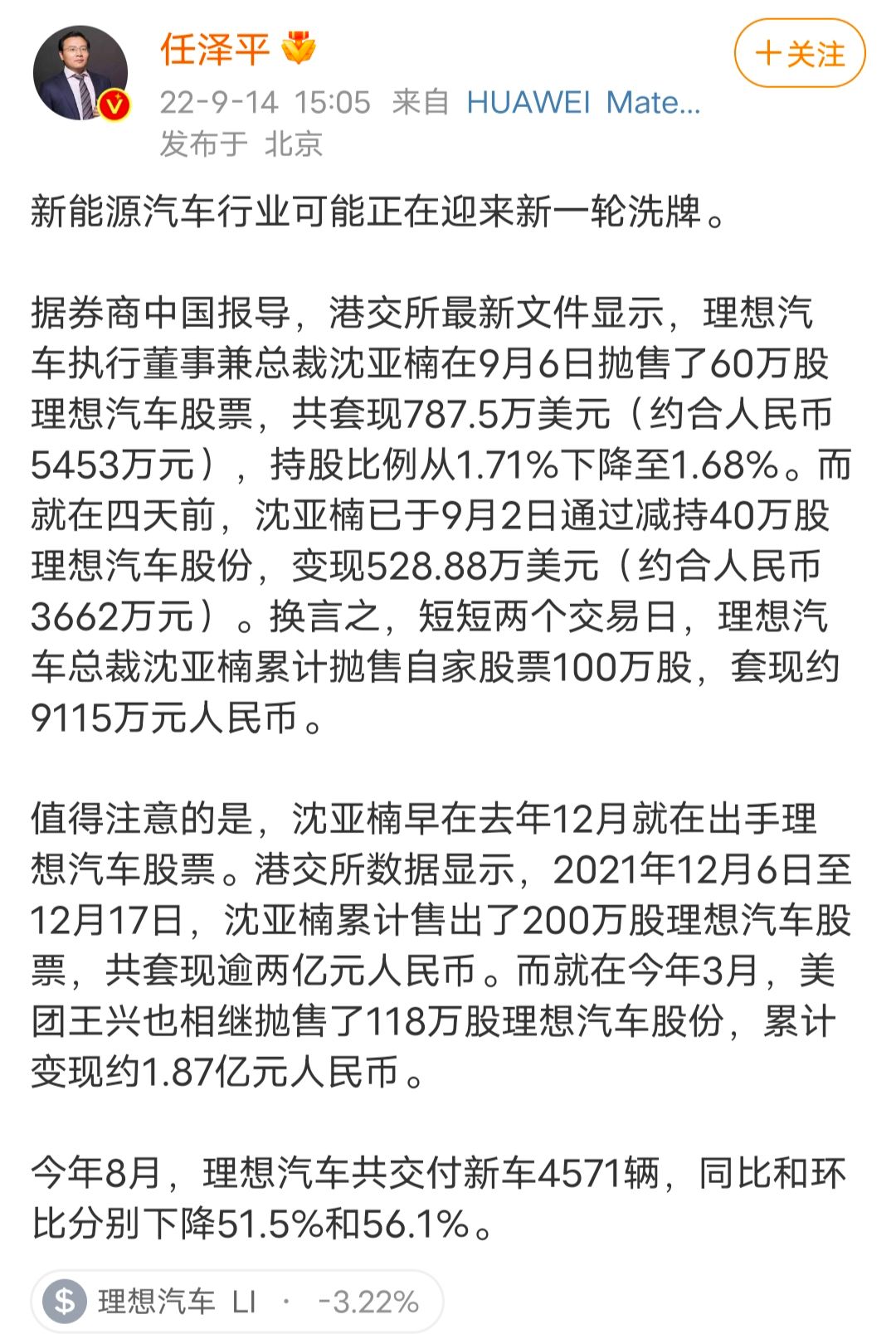The image size is (896, 1334).
Task: View the 任泽平 username profile
Action: [215, 50]
